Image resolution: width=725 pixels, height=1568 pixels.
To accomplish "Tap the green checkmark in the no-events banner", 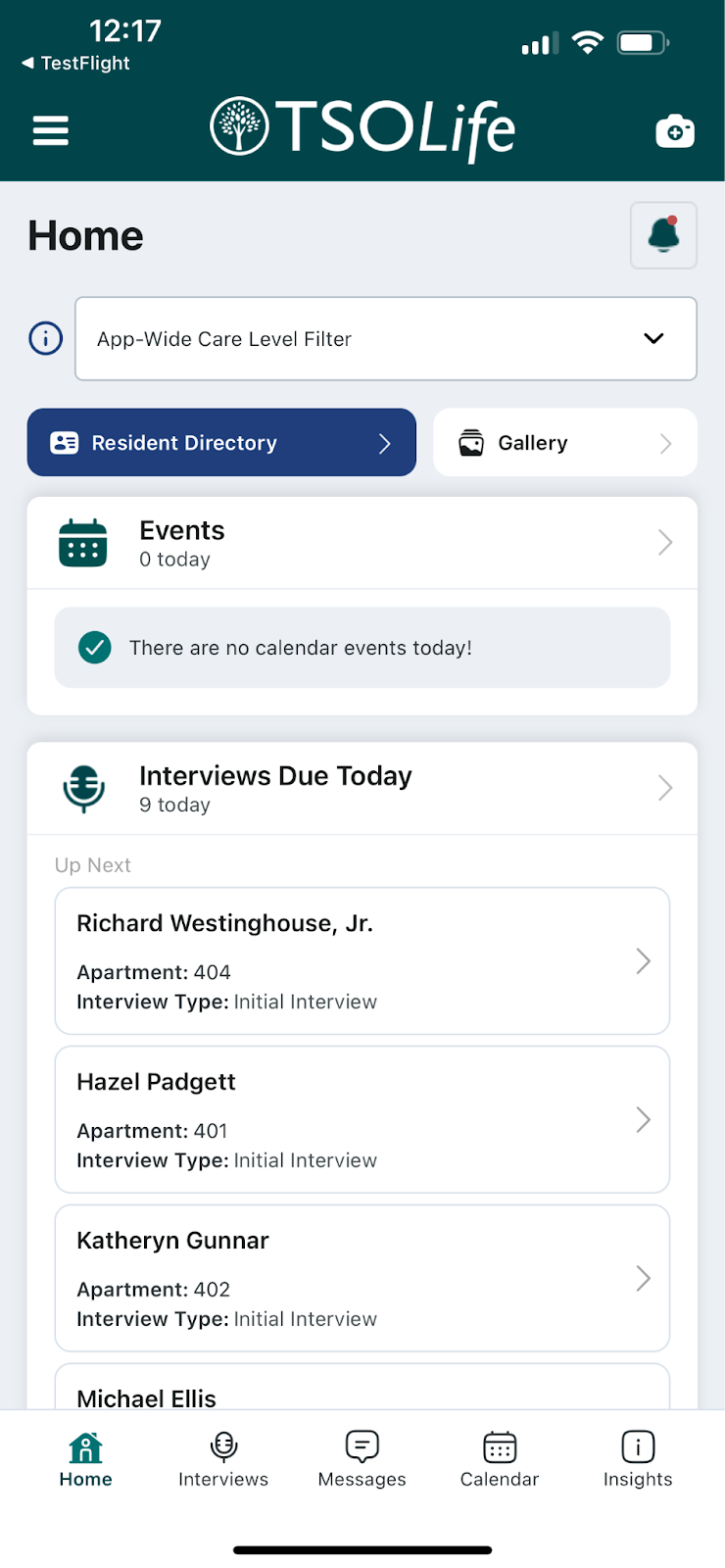I will coord(95,647).
